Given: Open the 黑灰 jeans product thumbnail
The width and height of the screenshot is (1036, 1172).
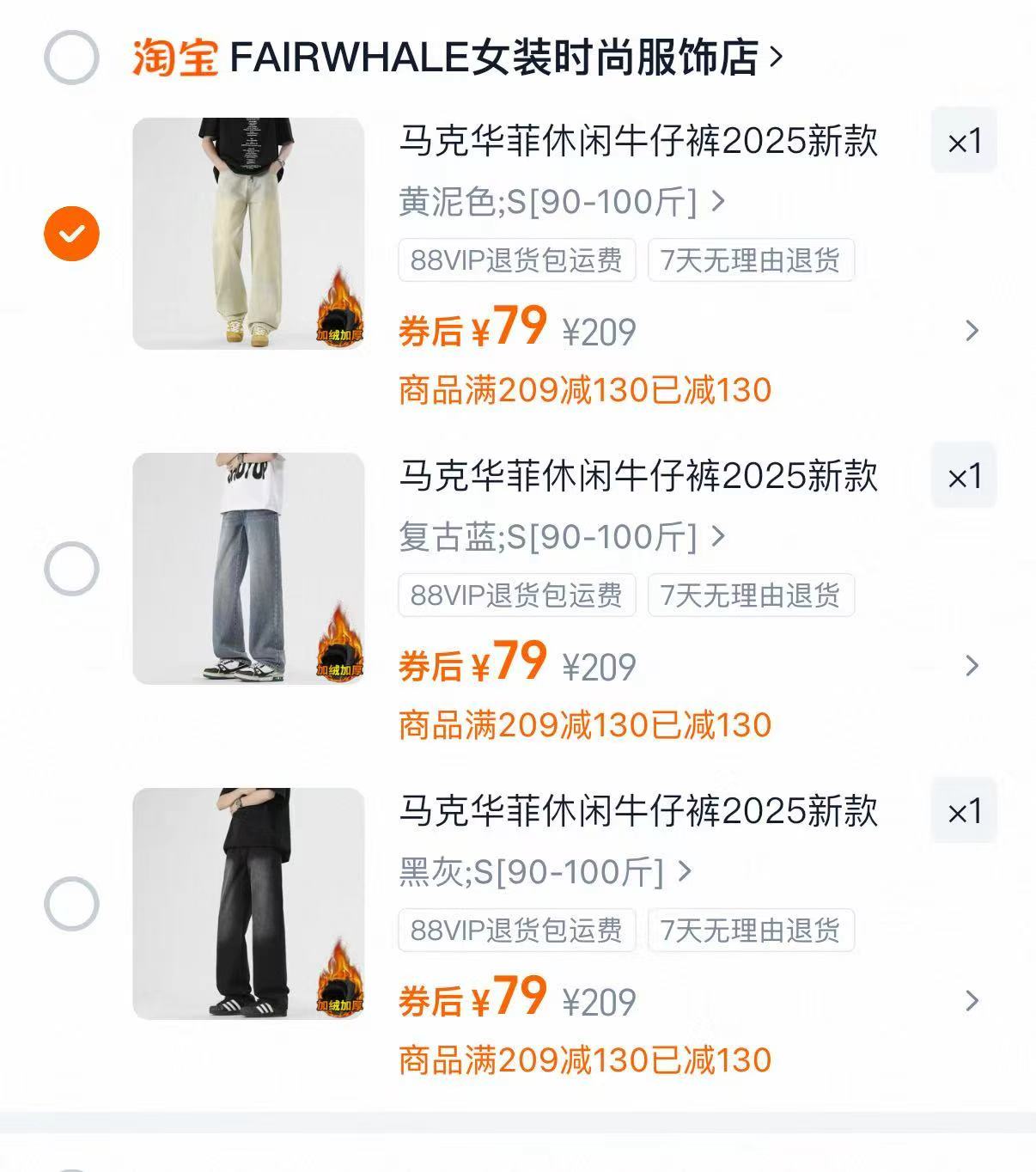Looking at the screenshot, I should tap(249, 911).
